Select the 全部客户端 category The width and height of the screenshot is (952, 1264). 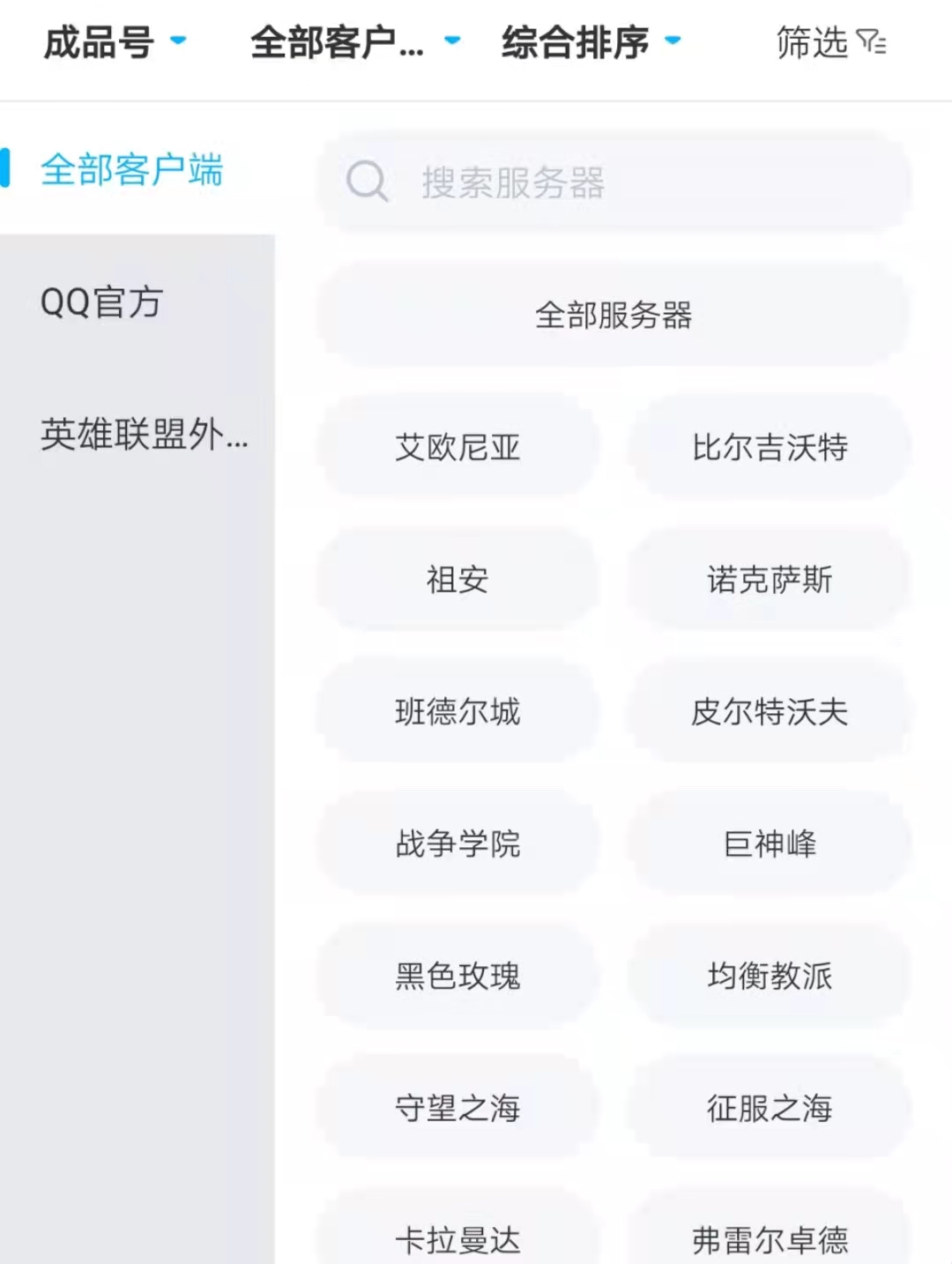[132, 169]
